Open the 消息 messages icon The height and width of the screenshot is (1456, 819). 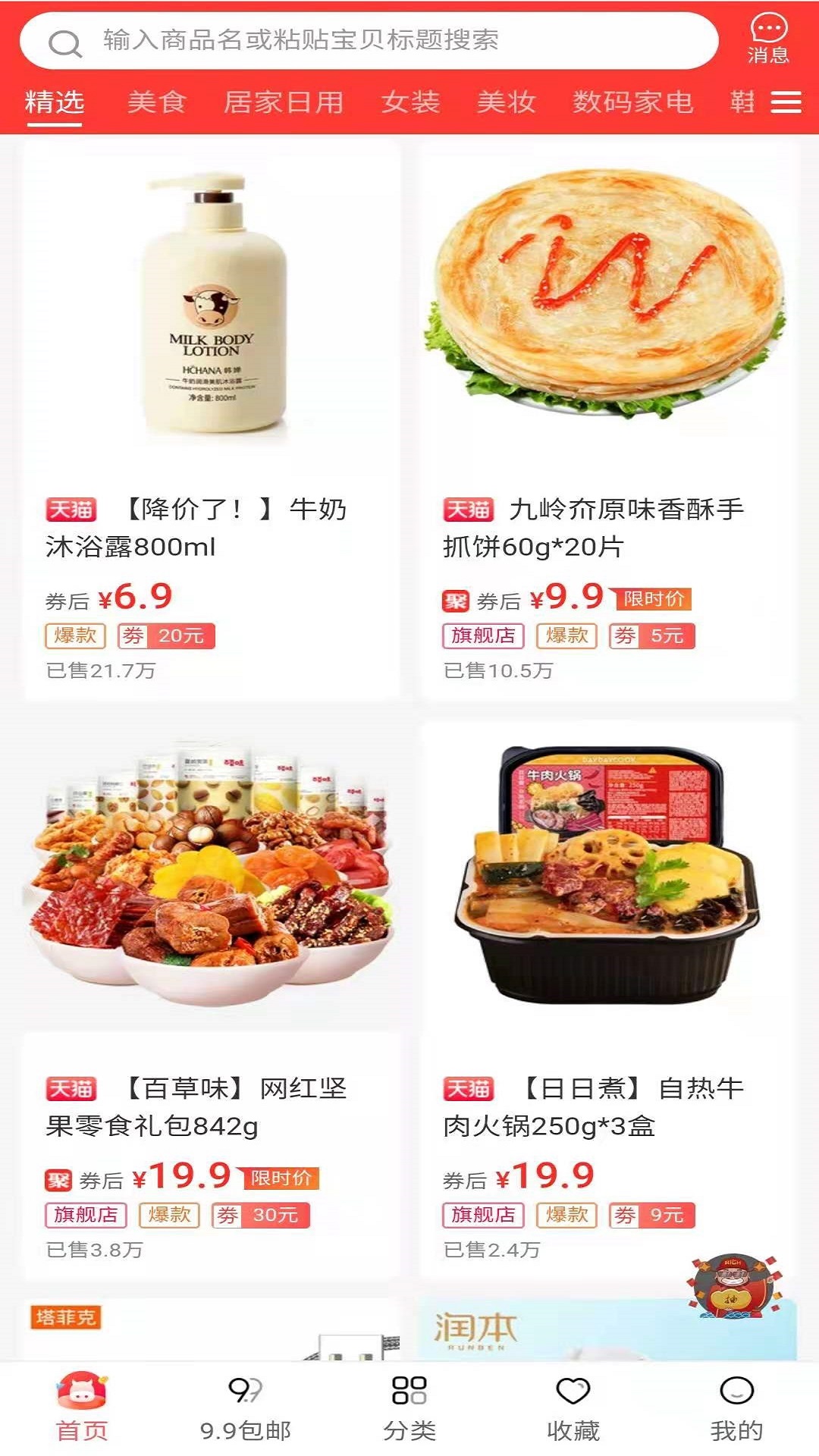point(768,39)
